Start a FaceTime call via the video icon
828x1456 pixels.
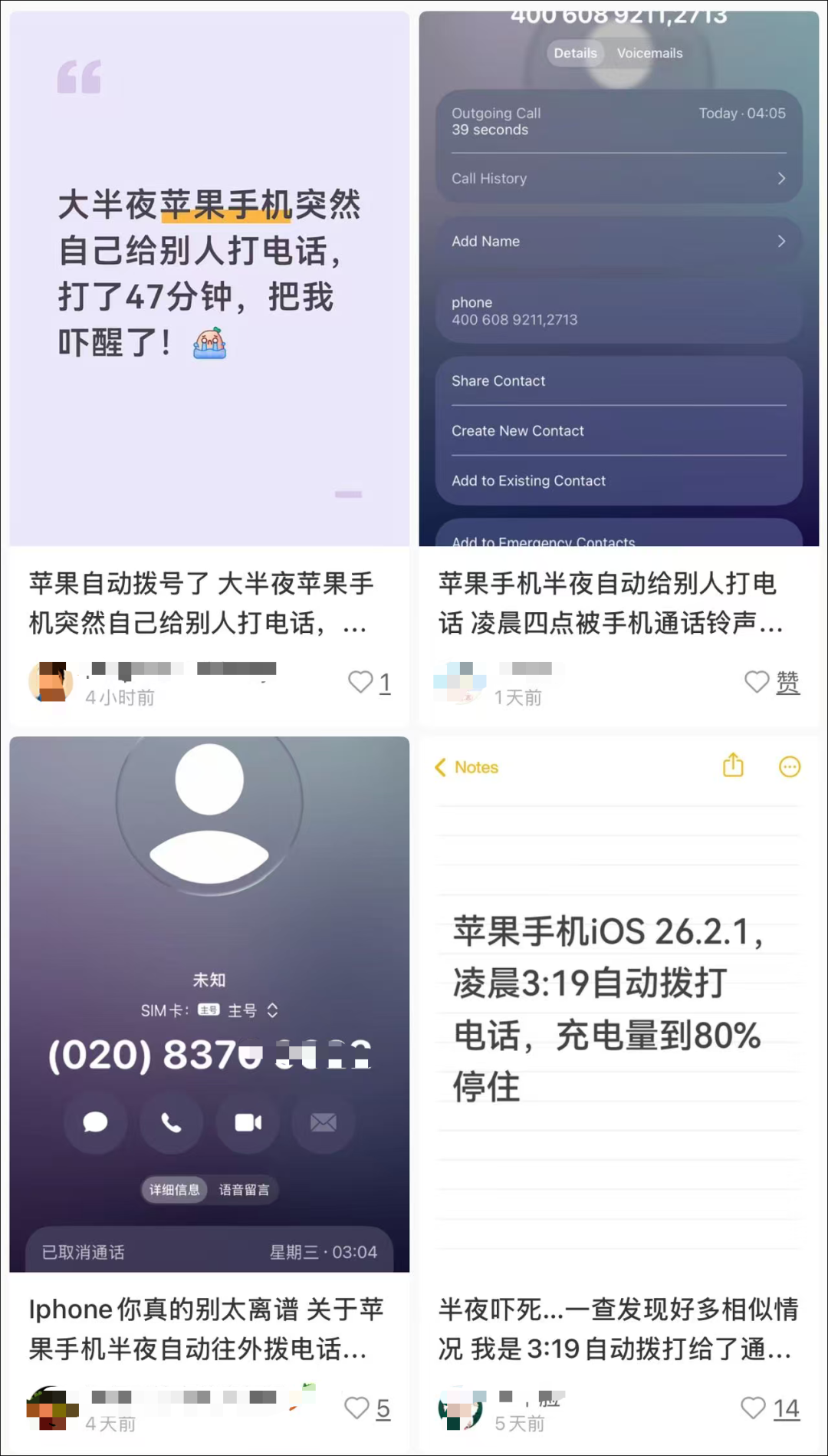click(247, 1123)
